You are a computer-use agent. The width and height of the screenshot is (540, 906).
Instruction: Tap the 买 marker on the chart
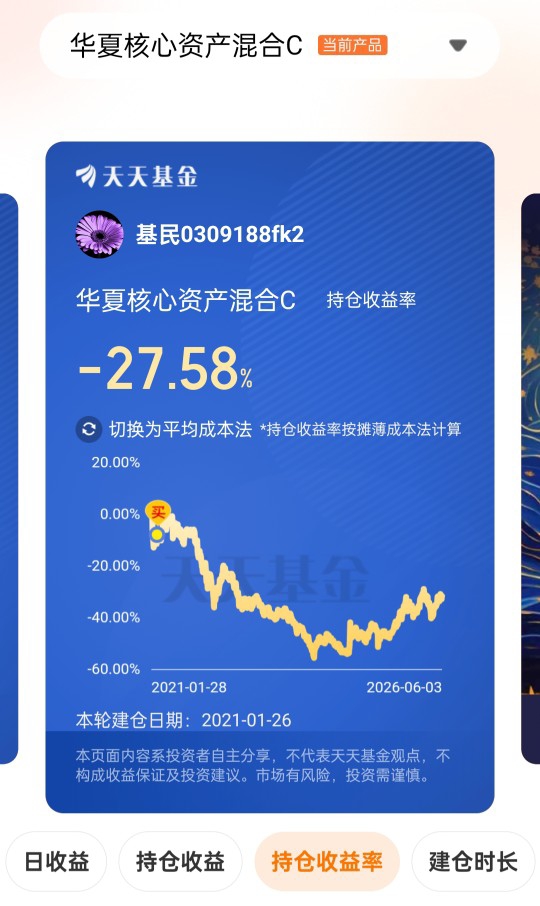[x=158, y=512]
